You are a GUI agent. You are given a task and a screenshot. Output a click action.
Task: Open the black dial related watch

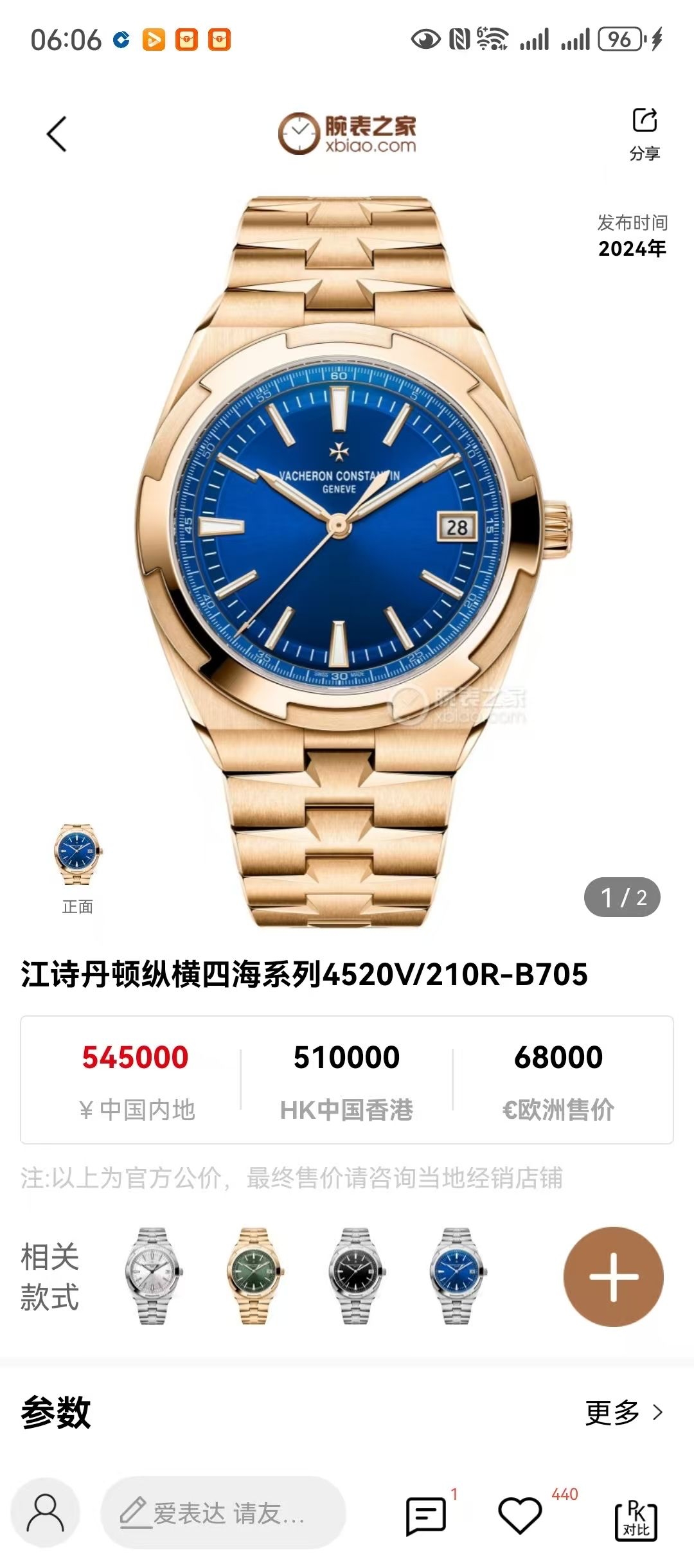pos(355,1276)
